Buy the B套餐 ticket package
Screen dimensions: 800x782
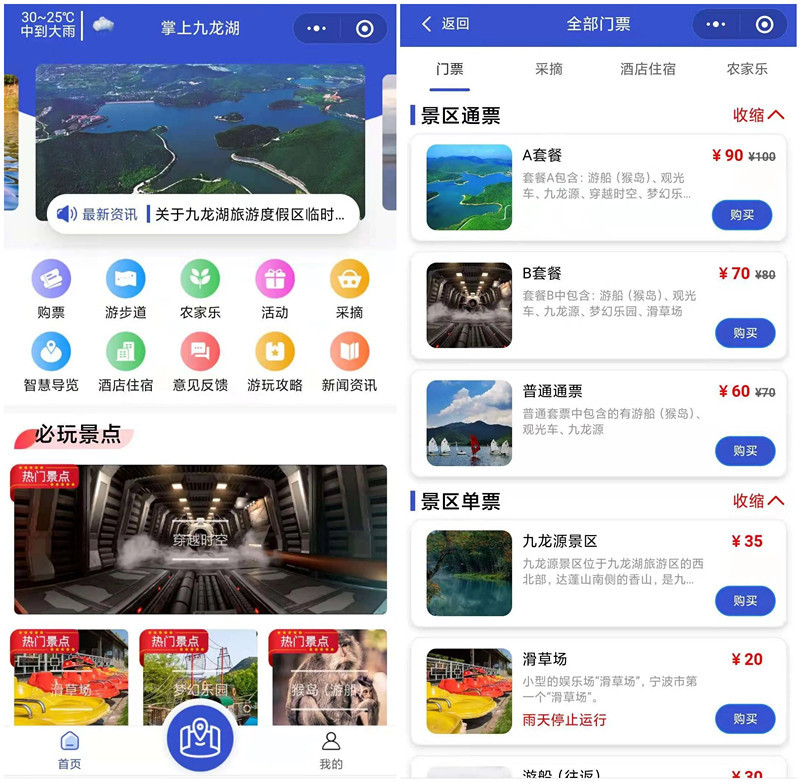point(745,333)
